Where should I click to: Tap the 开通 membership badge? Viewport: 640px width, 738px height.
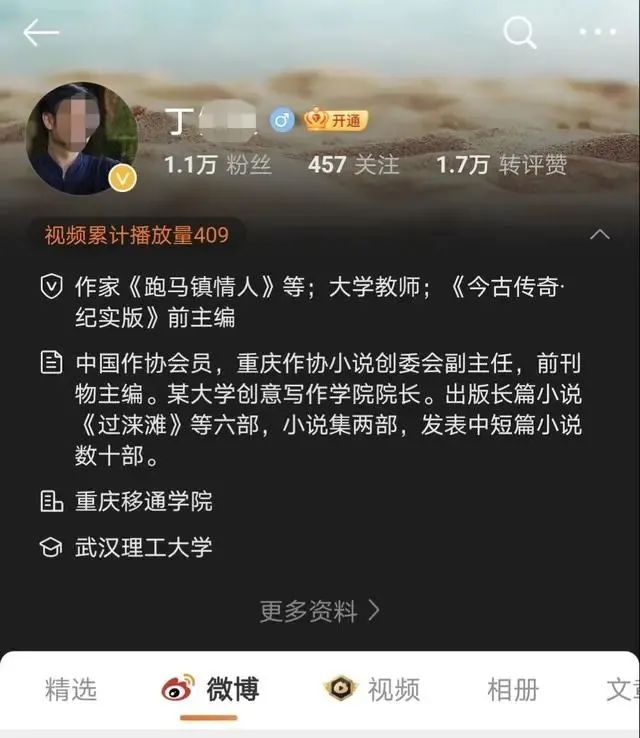tap(336, 121)
